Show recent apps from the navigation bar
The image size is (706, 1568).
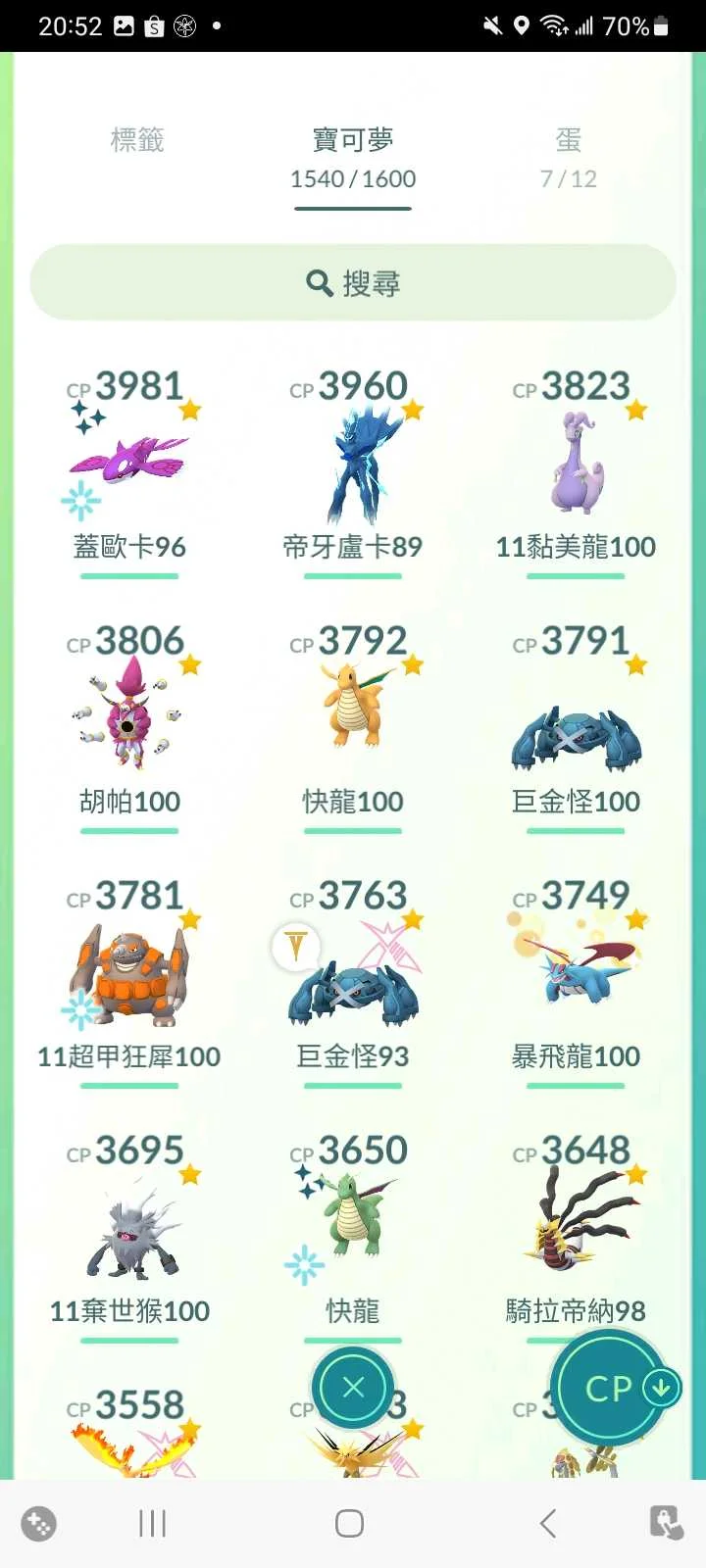[x=153, y=1523]
